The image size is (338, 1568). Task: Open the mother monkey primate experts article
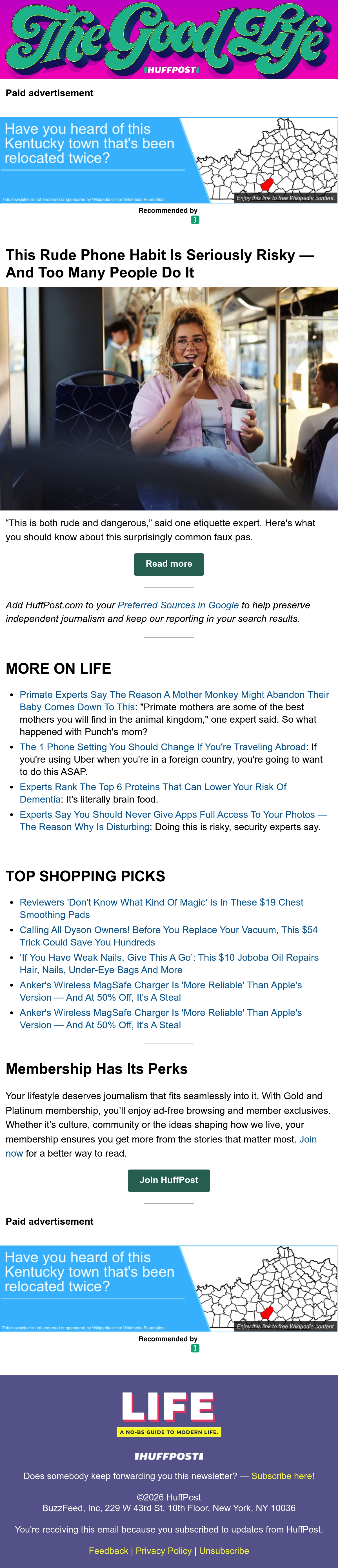tap(174, 701)
